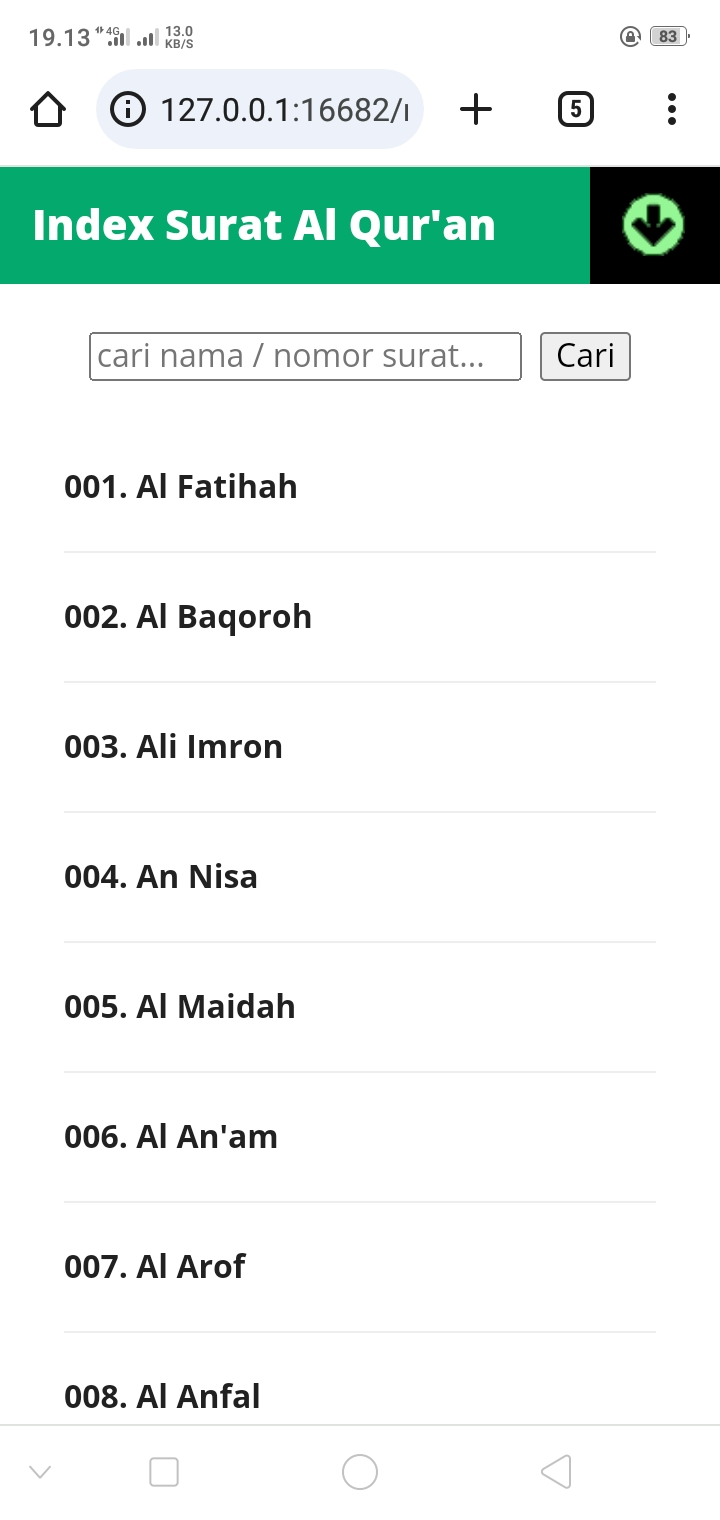Tap the system home circle button

(360, 1471)
